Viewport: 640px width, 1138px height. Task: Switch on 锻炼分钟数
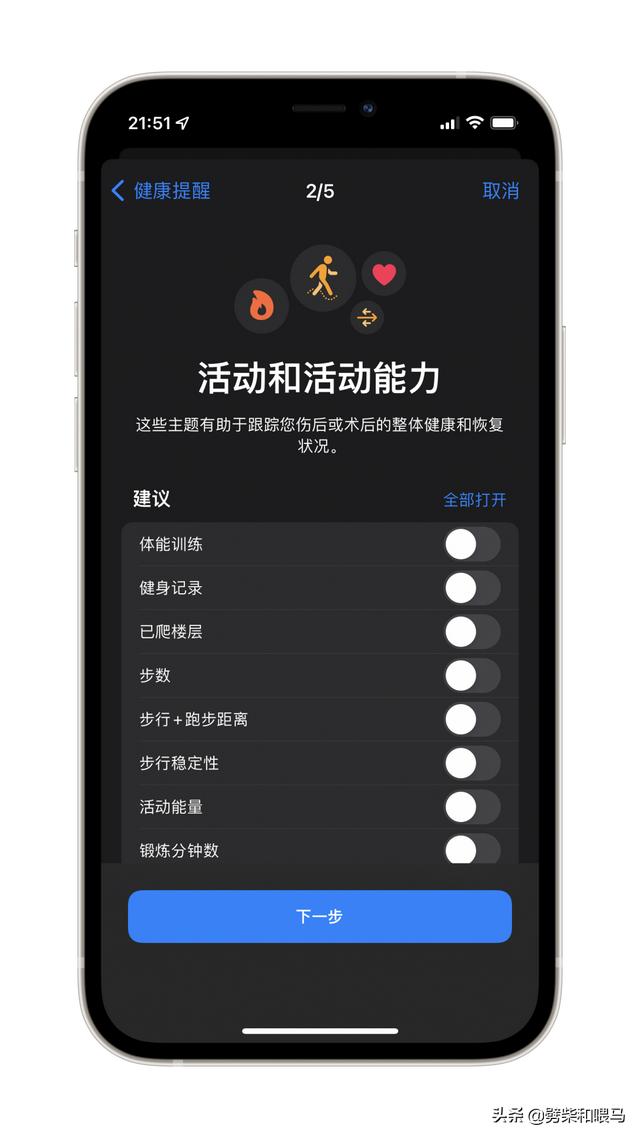472,849
